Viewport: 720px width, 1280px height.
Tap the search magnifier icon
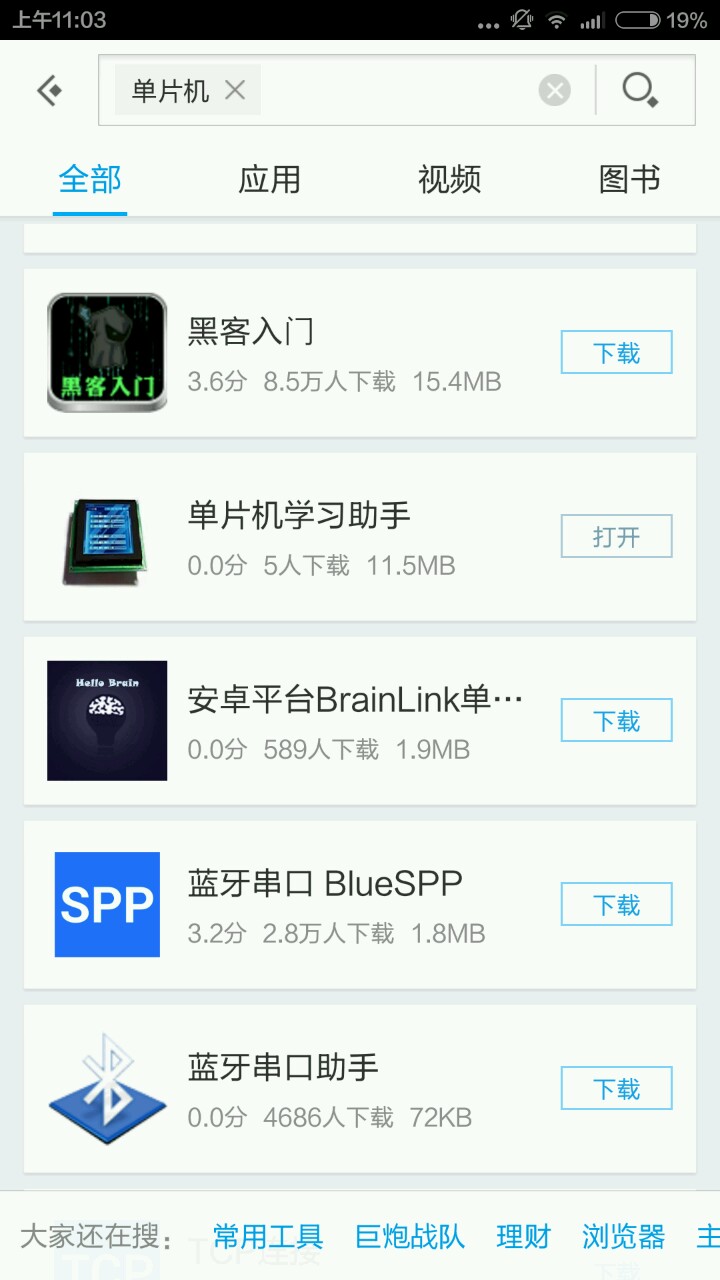point(640,91)
